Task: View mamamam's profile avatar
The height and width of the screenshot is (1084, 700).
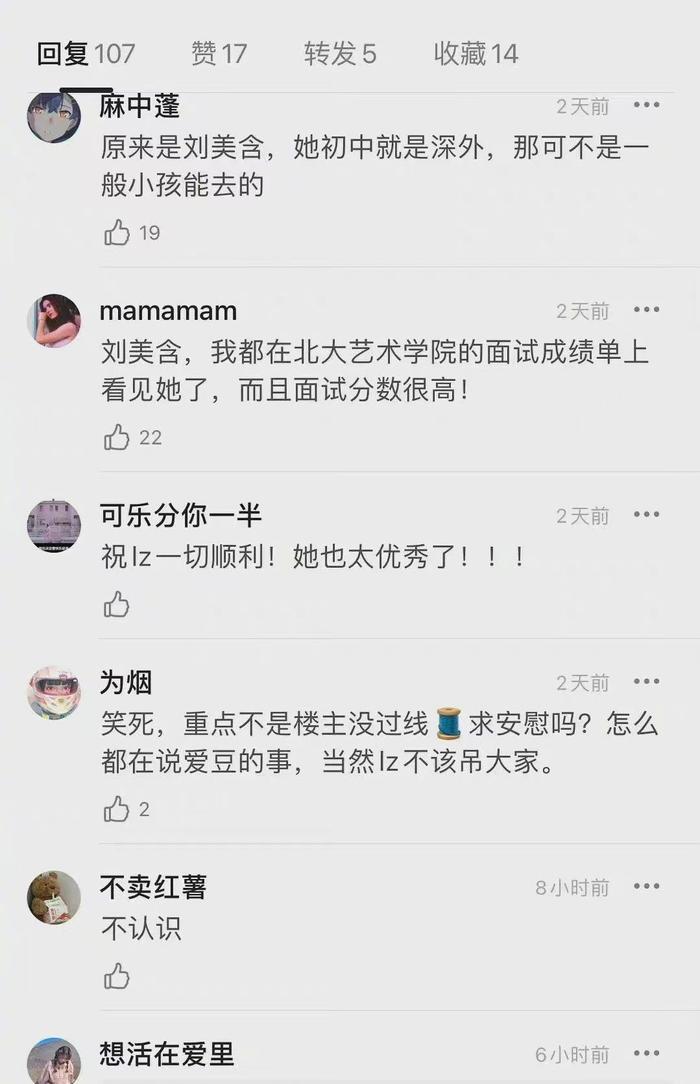Action: (x=54, y=320)
